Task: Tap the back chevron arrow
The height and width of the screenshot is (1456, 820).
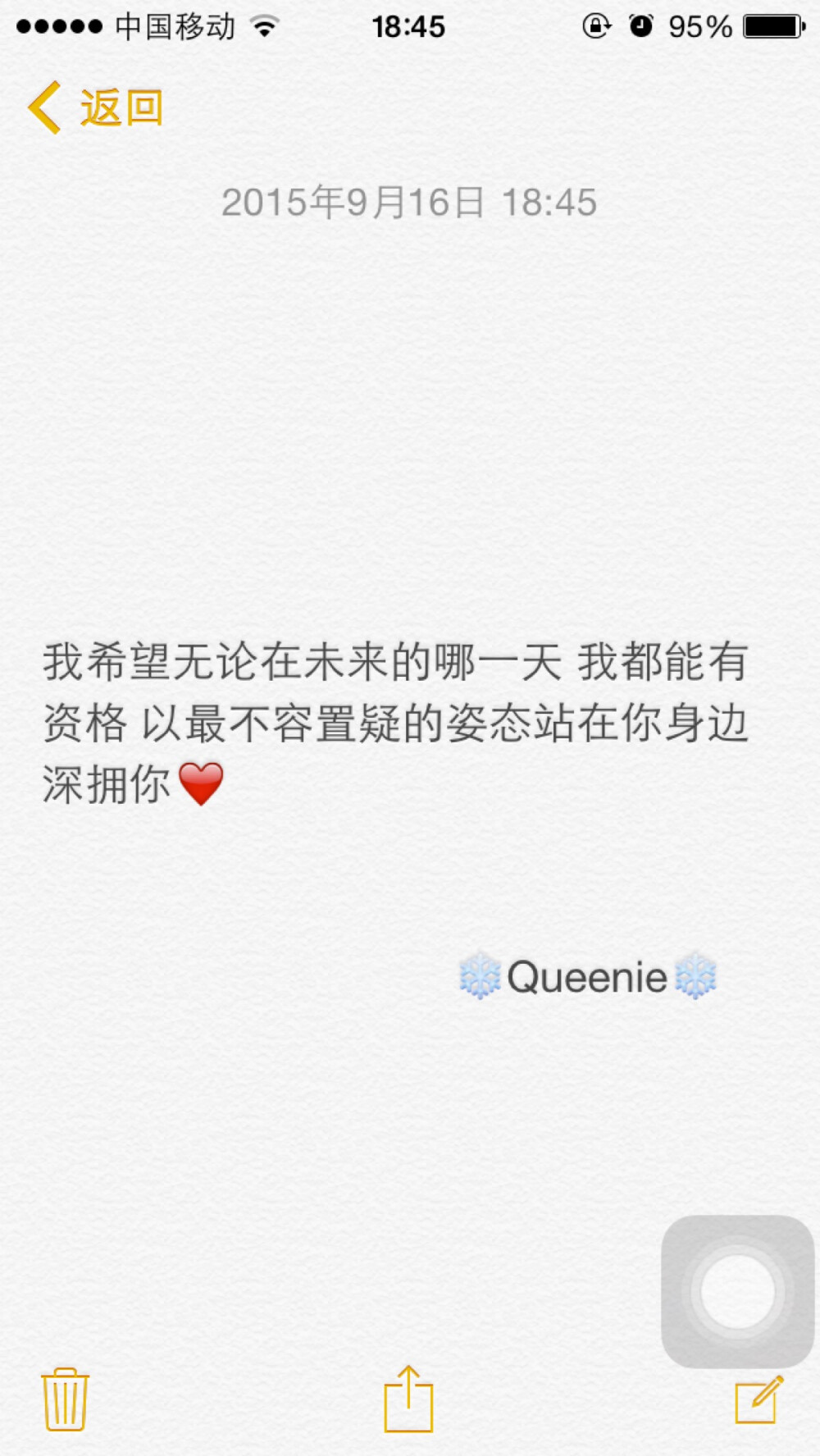Action: point(45,107)
